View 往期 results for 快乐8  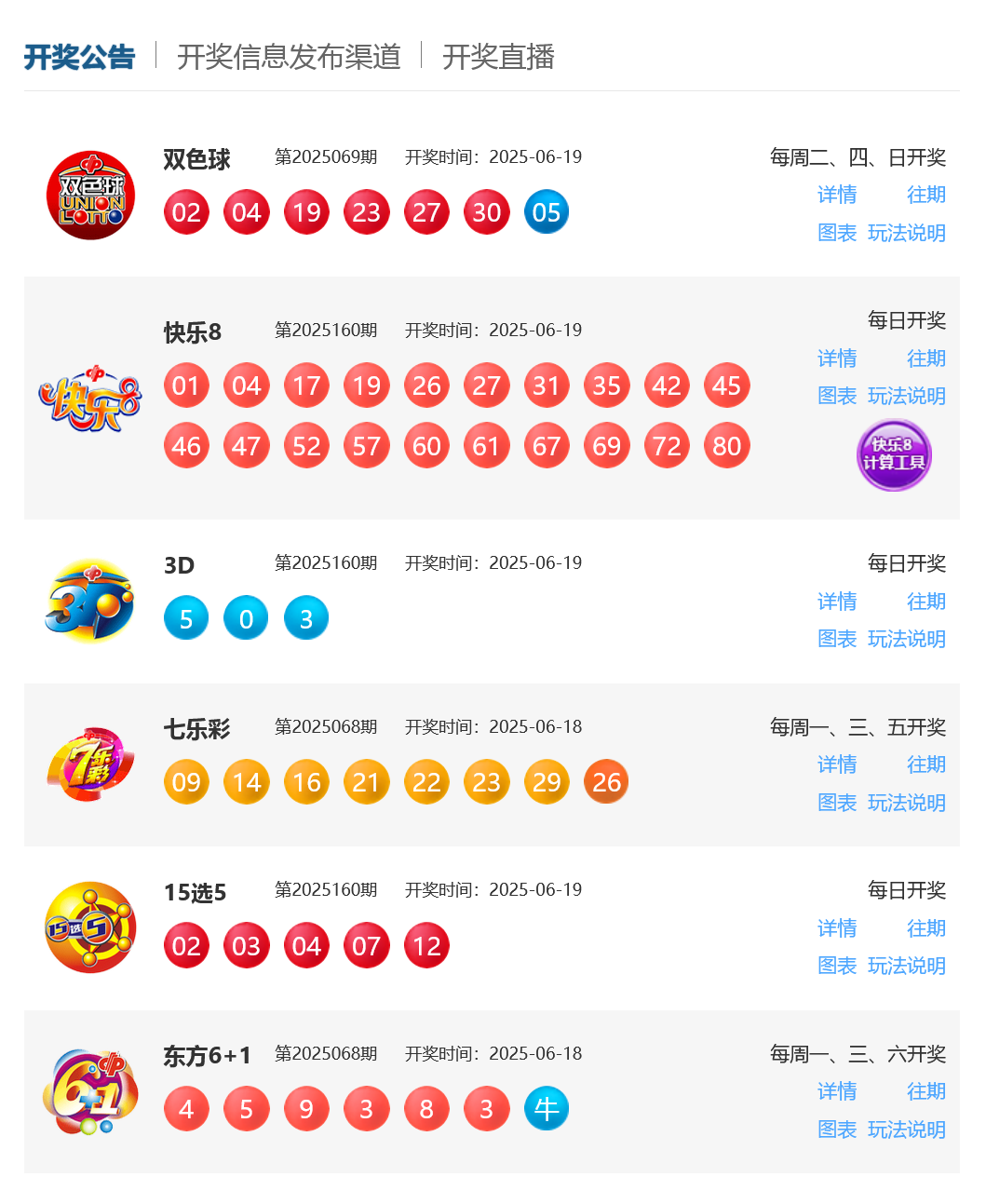point(925,358)
